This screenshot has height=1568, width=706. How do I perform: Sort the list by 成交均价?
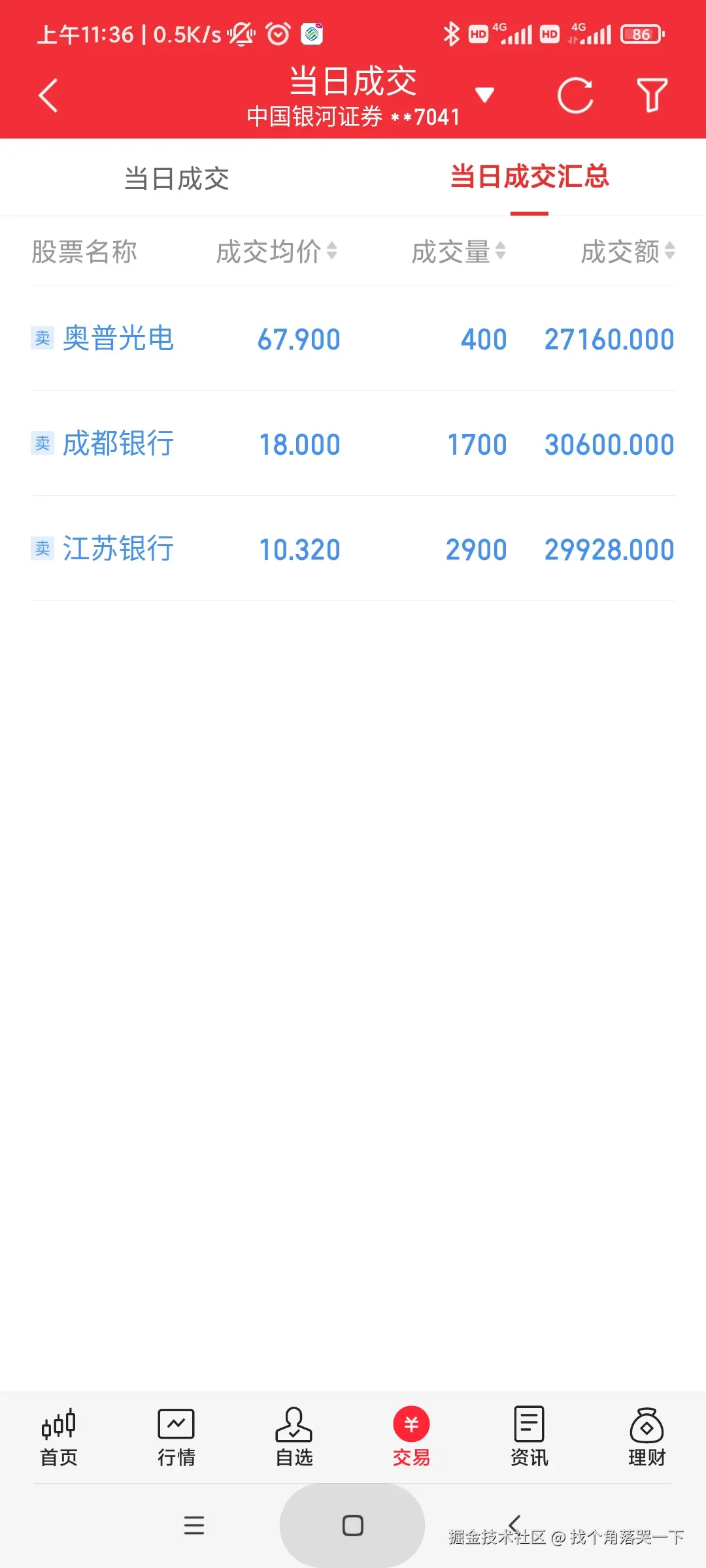275,252
